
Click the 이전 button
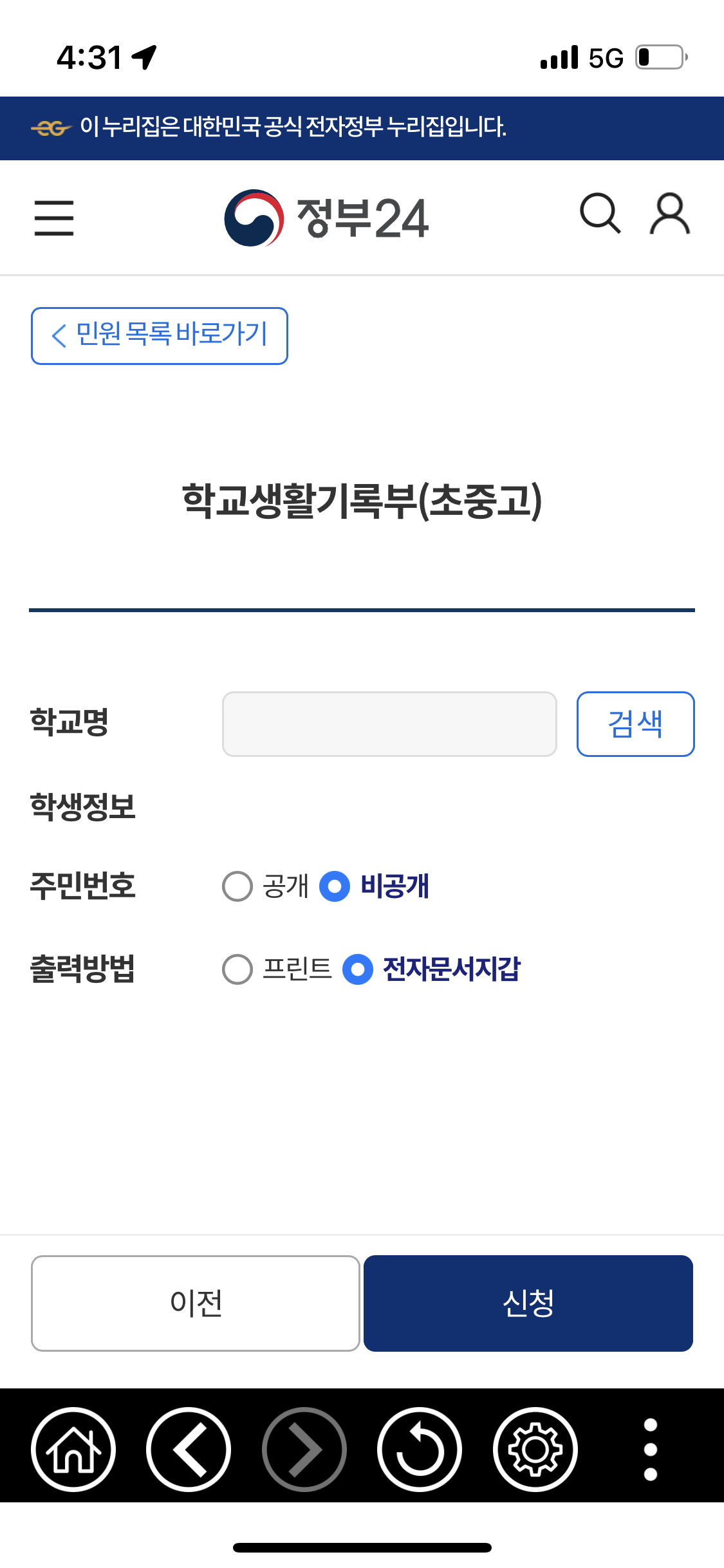[x=196, y=1303]
